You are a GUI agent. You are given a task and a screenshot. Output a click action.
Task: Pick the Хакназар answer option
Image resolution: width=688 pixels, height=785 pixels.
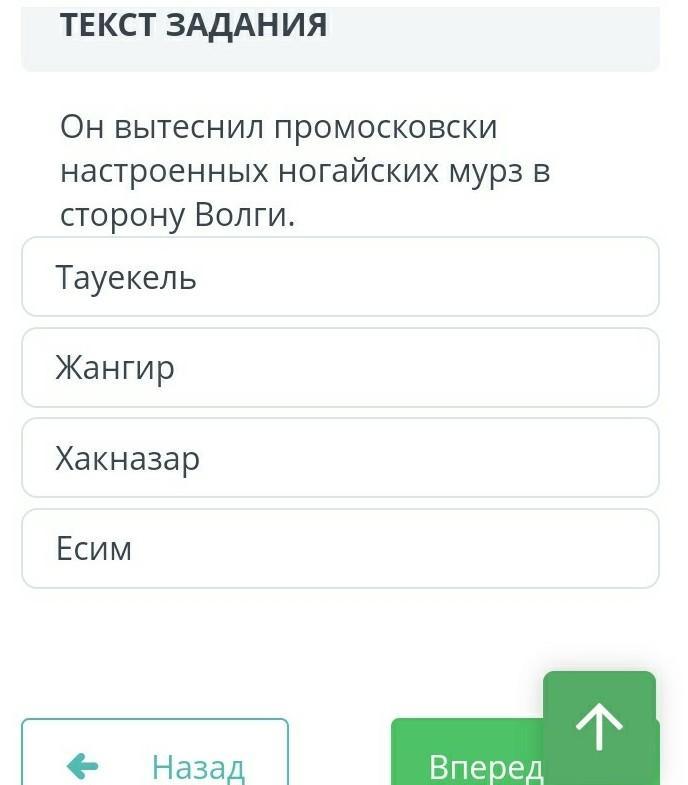[x=340, y=459]
